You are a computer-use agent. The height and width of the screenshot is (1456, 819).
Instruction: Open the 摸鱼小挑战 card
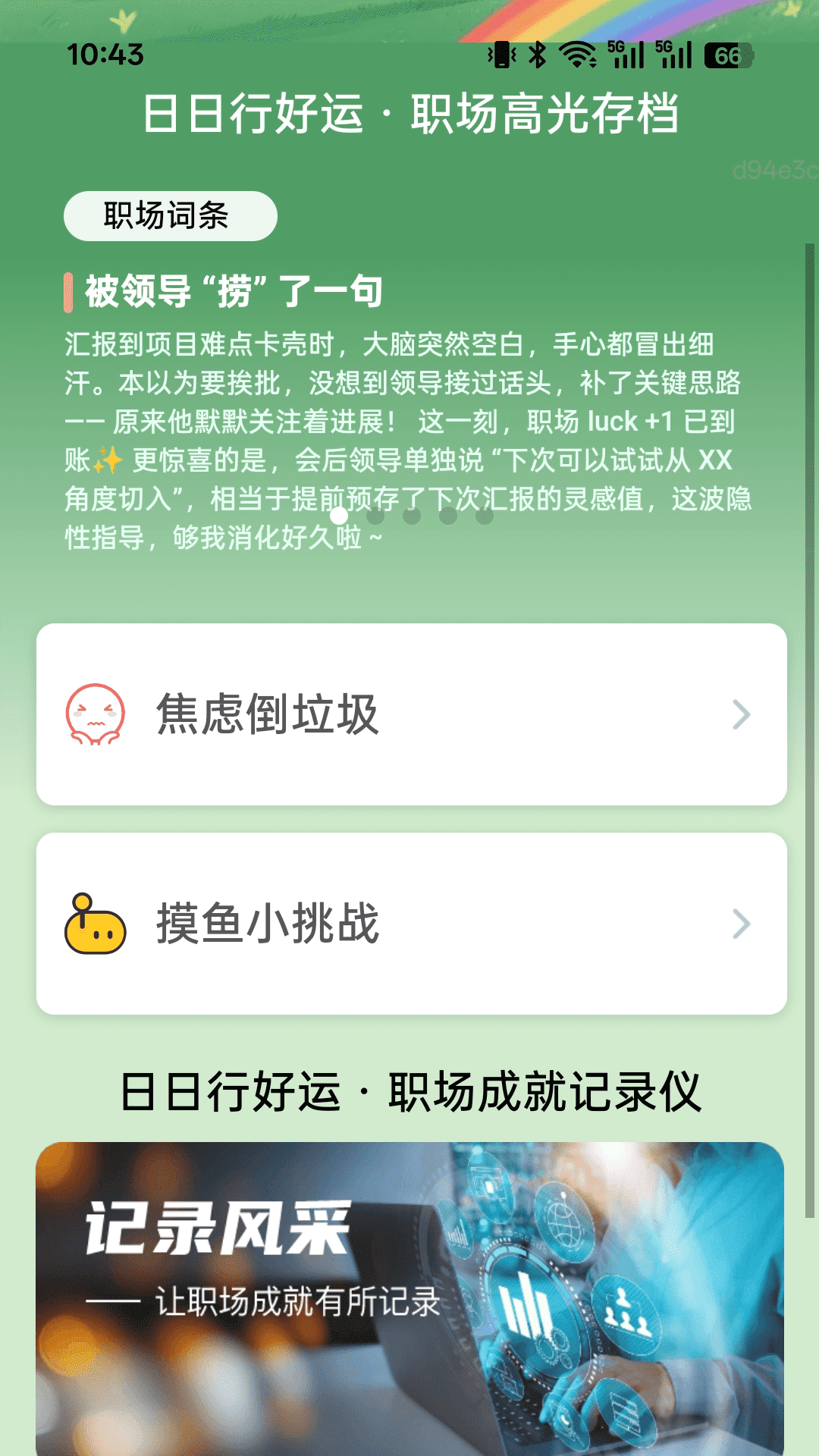click(409, 924)
